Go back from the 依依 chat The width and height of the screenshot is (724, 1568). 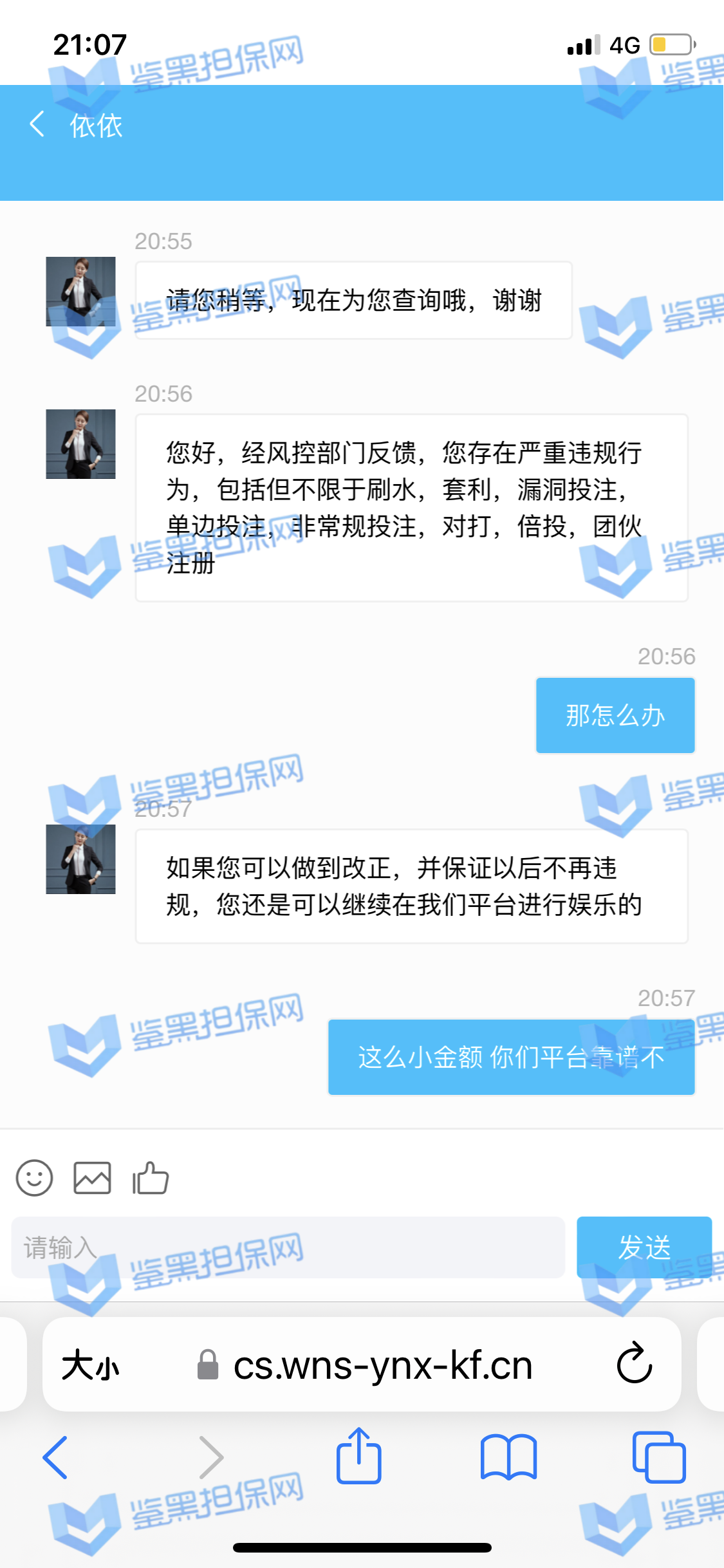[37, 124]
